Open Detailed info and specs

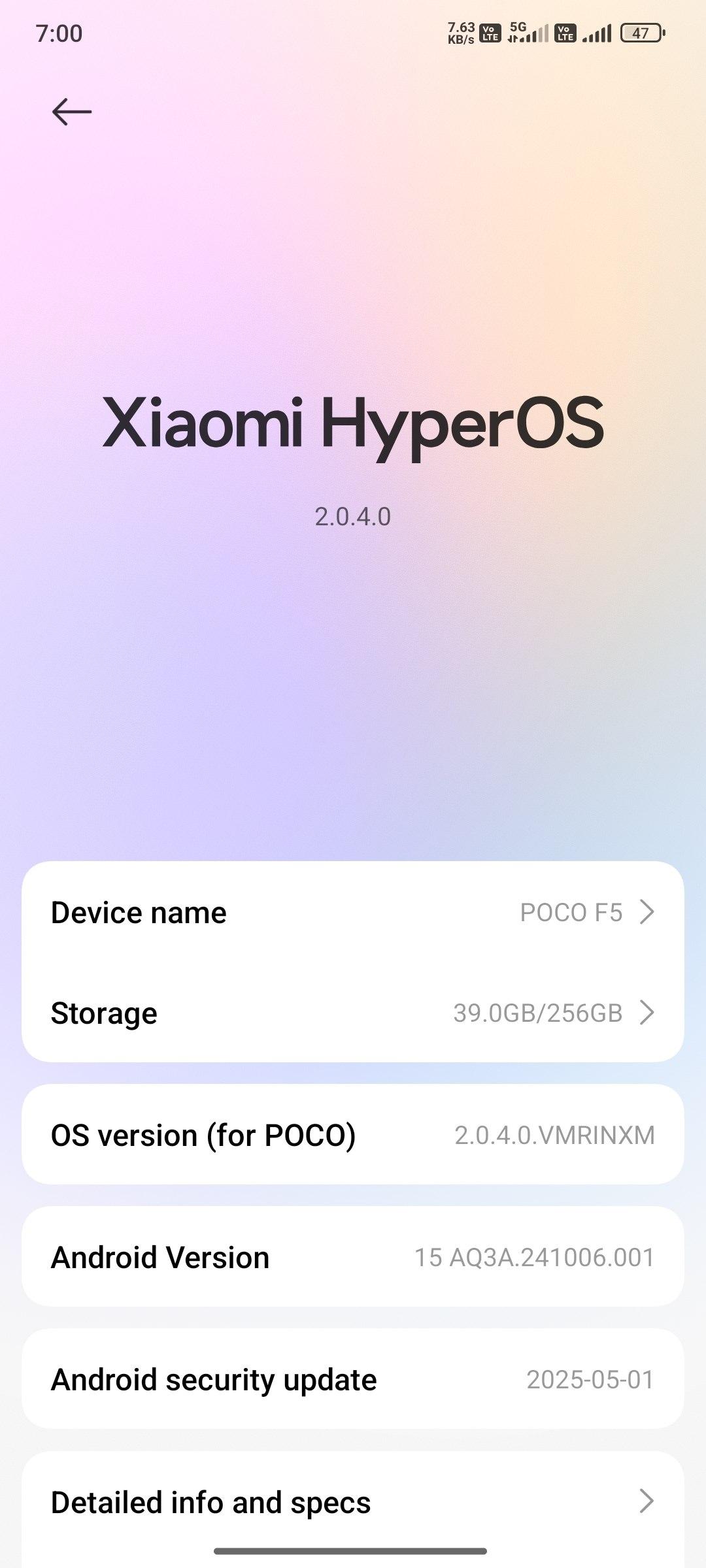[x=353, y=1501]
